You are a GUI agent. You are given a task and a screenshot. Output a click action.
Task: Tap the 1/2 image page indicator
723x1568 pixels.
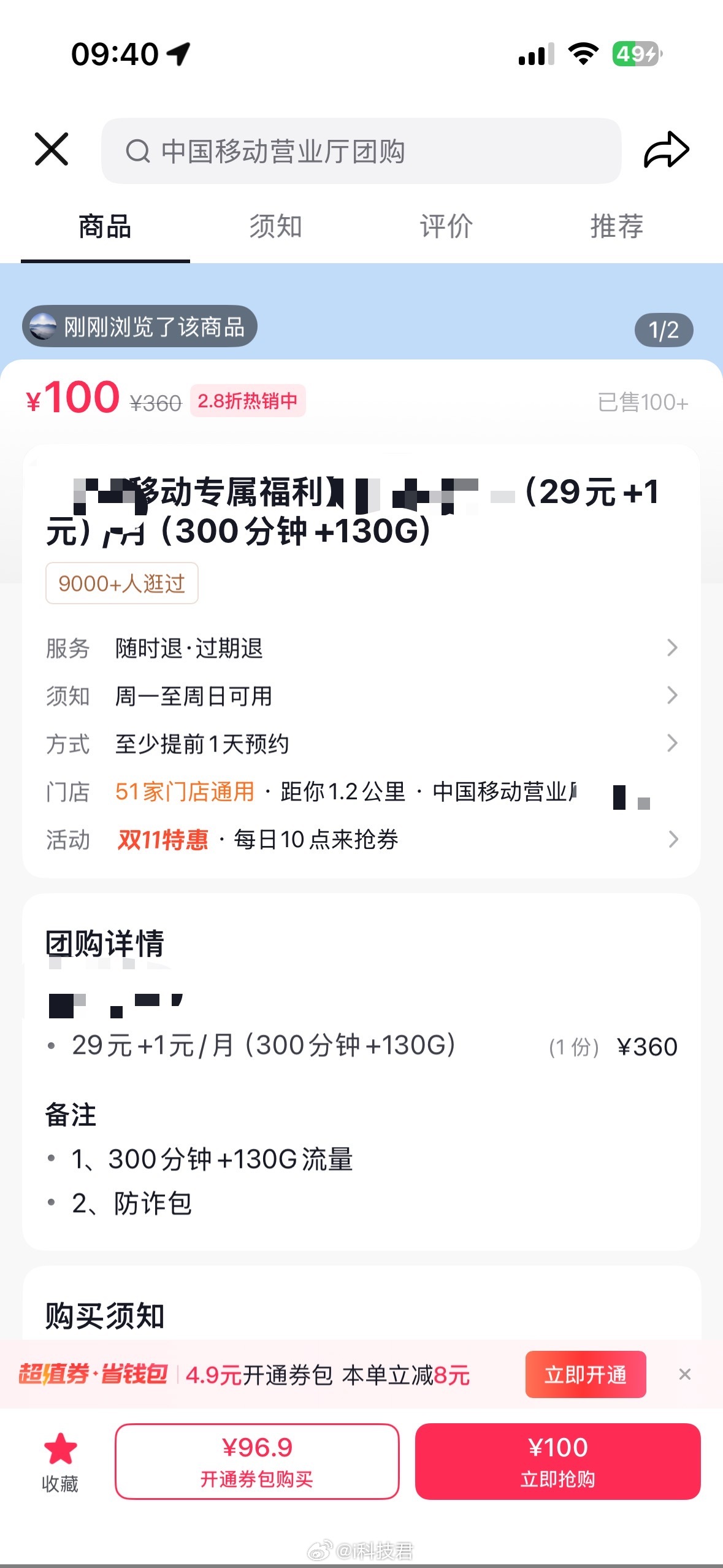(662, 330)
